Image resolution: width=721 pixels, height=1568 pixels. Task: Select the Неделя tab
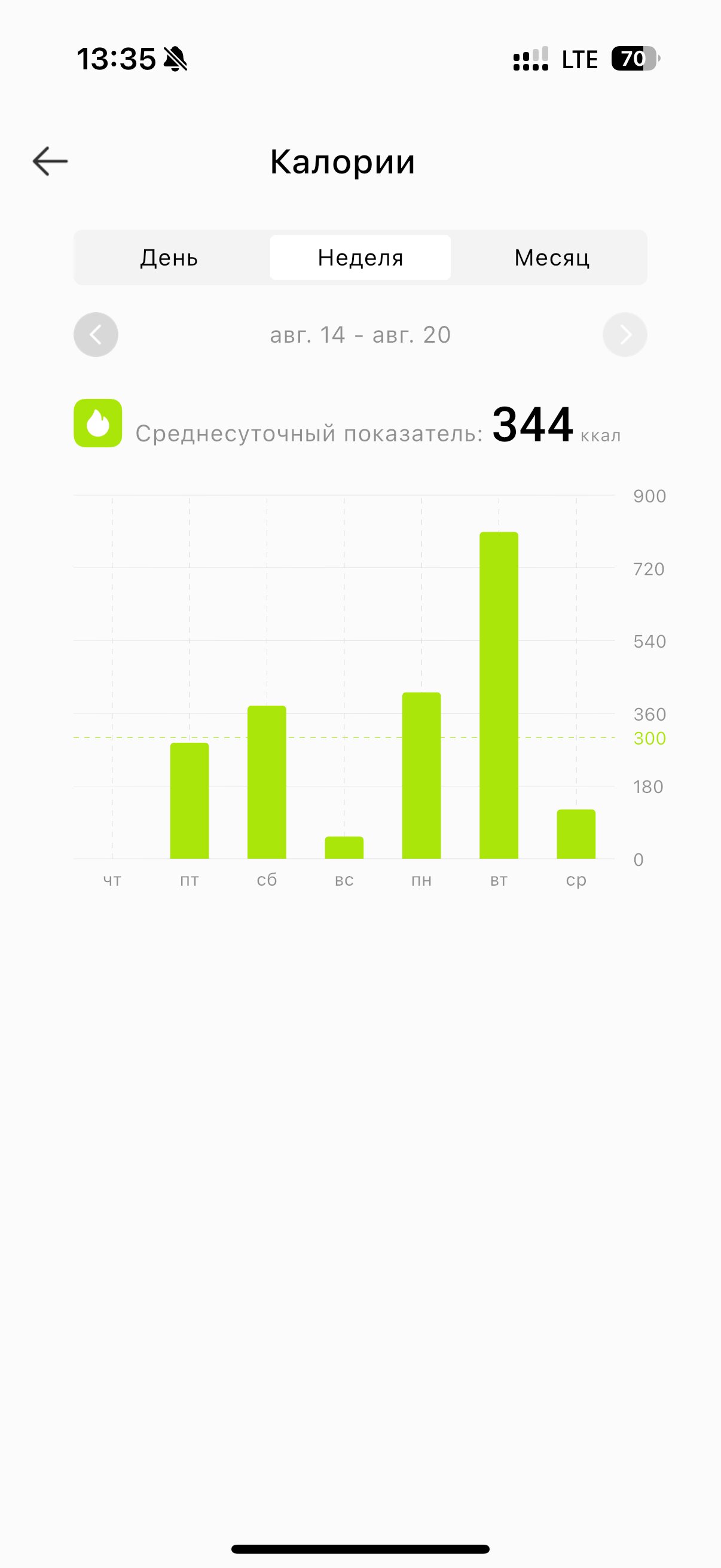[x=360, y=258]
